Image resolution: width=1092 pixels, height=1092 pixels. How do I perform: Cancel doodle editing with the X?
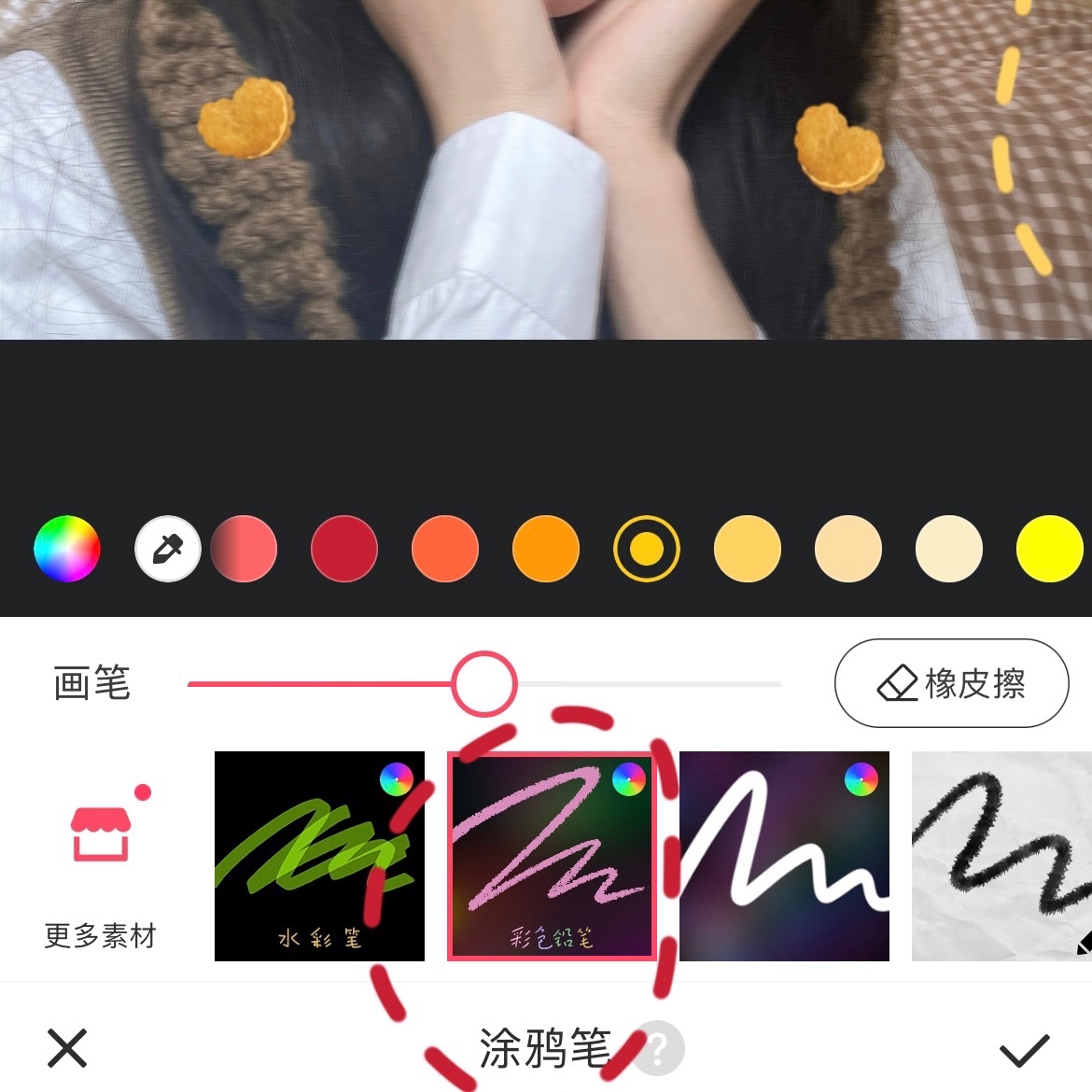[67, 1048]
